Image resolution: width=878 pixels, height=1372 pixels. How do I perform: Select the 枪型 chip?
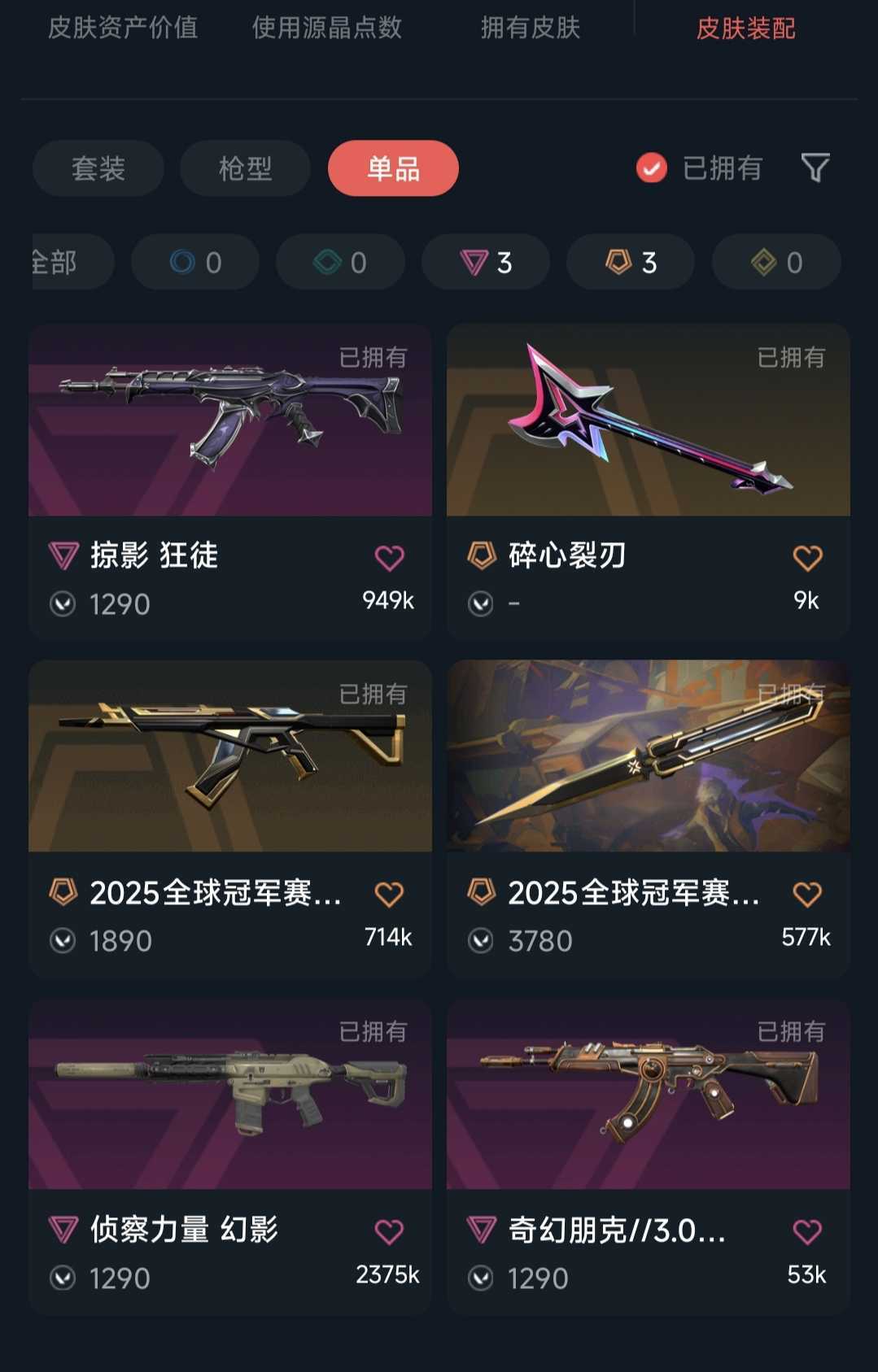245,168
